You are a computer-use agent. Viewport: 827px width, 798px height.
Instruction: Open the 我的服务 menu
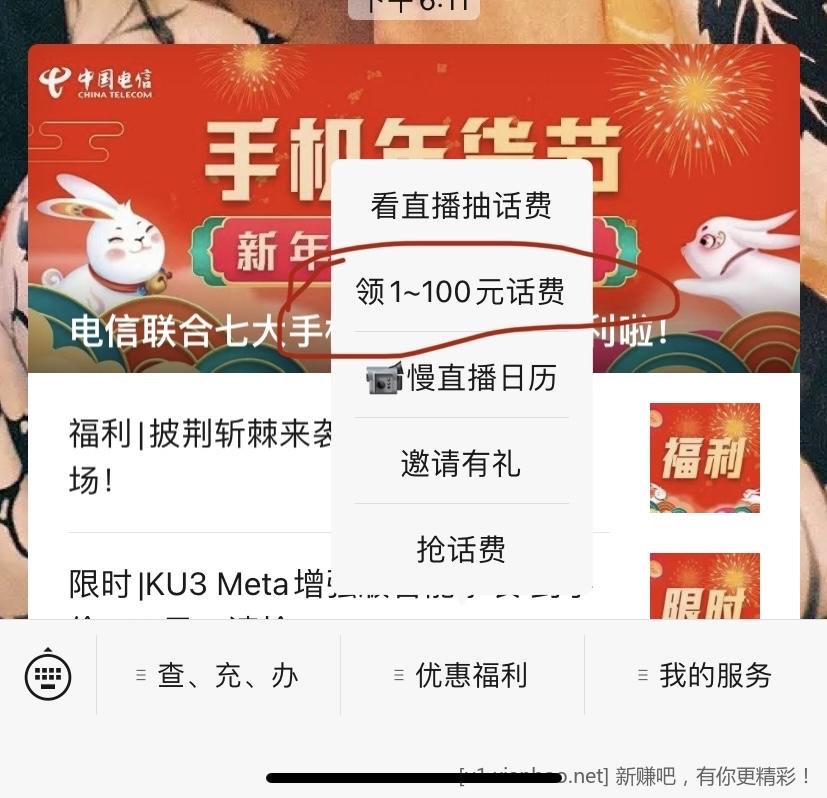click(705, 676)
